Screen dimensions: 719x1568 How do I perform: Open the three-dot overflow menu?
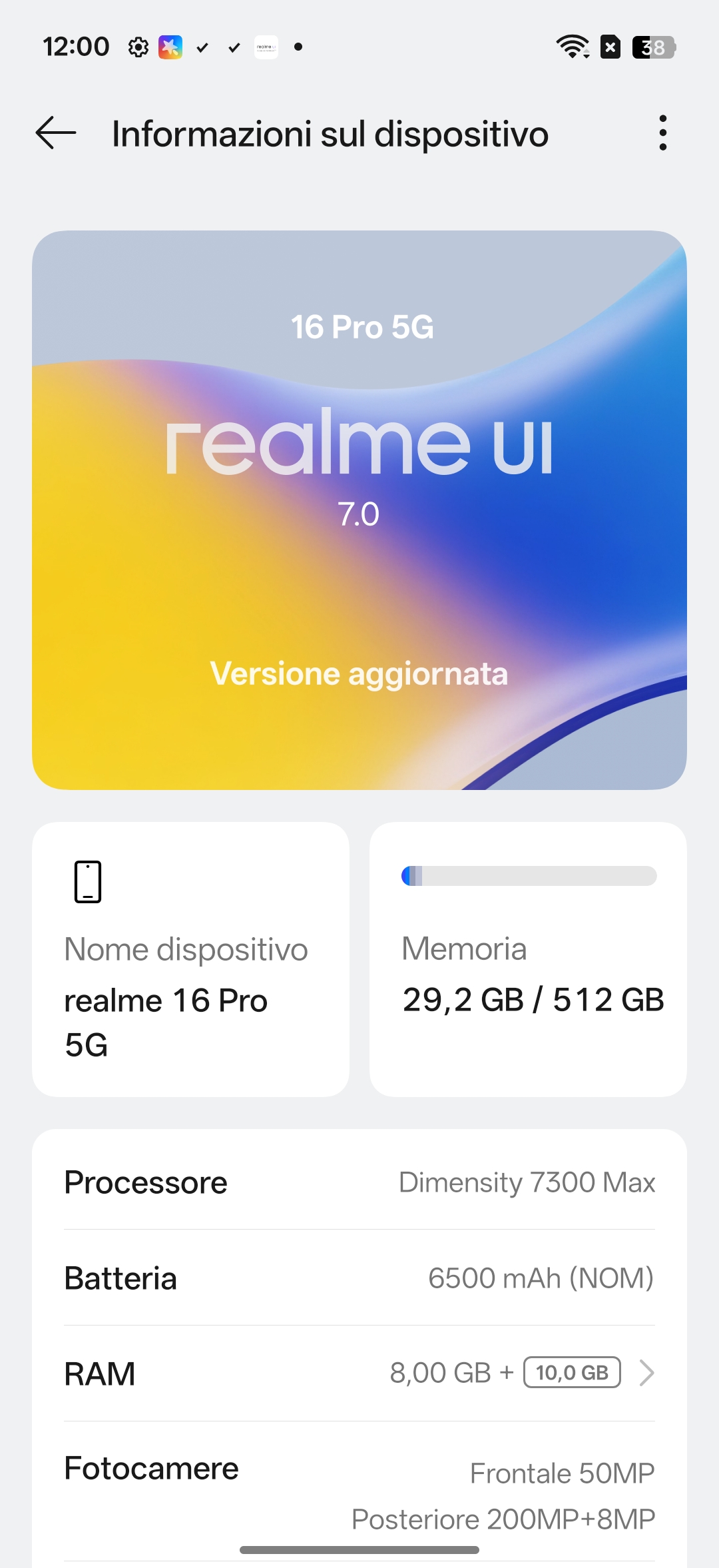[662, 133]
